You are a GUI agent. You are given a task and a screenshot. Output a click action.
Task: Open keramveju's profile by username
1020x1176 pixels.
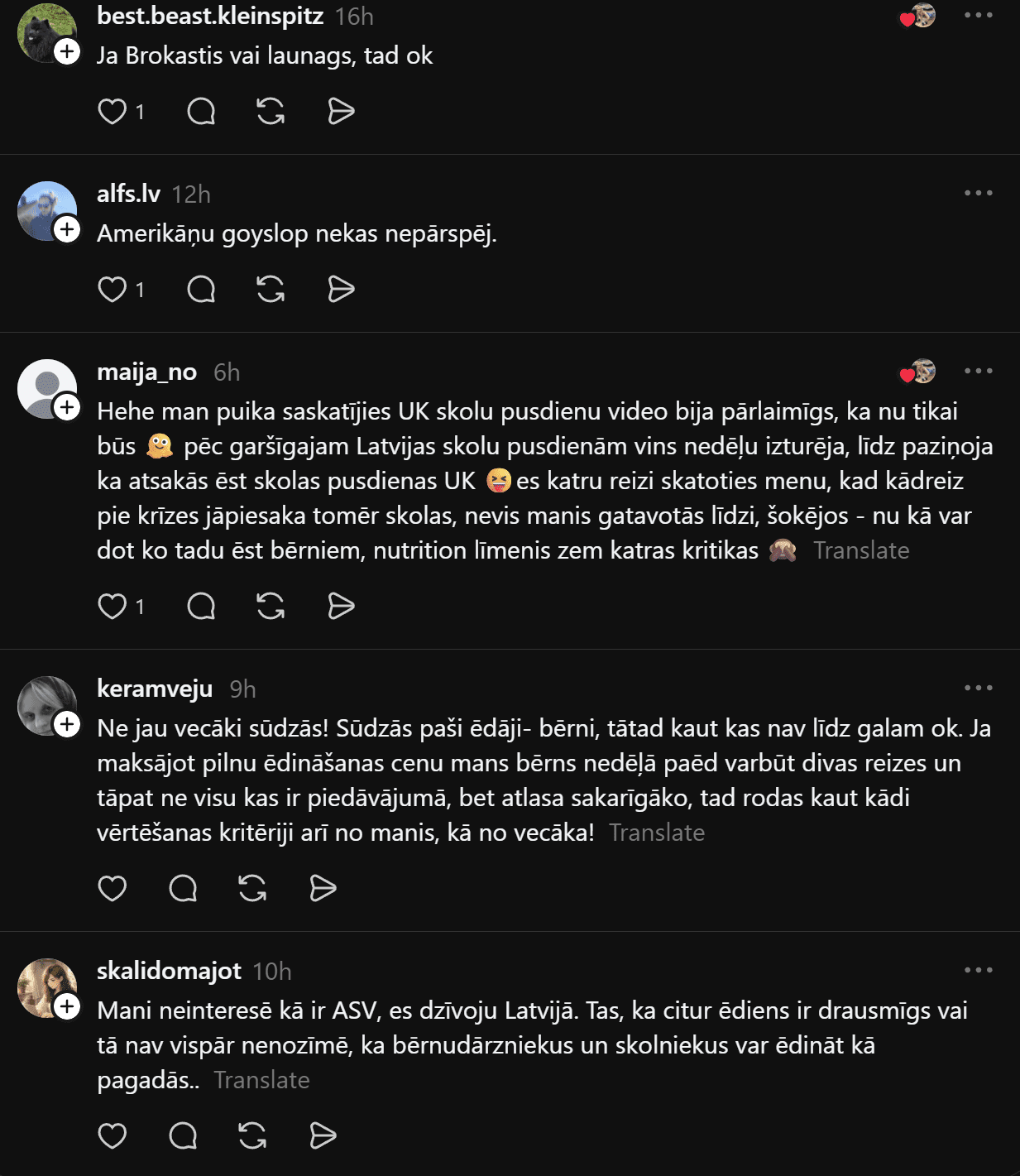click(x=155, y=689)
